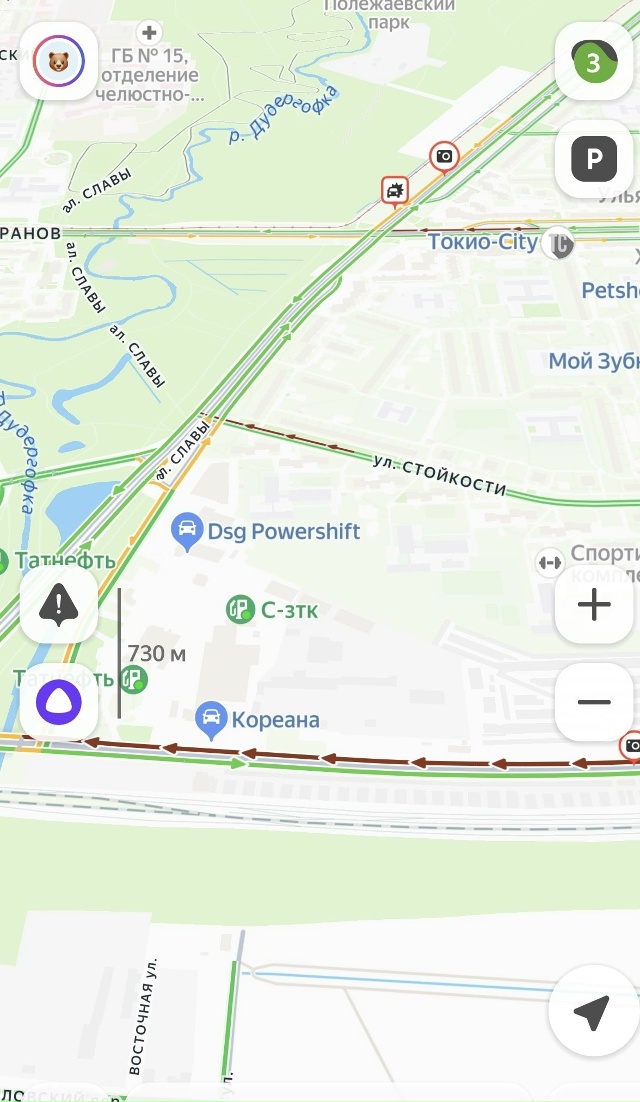Open the road accident marker

[395, 189]
